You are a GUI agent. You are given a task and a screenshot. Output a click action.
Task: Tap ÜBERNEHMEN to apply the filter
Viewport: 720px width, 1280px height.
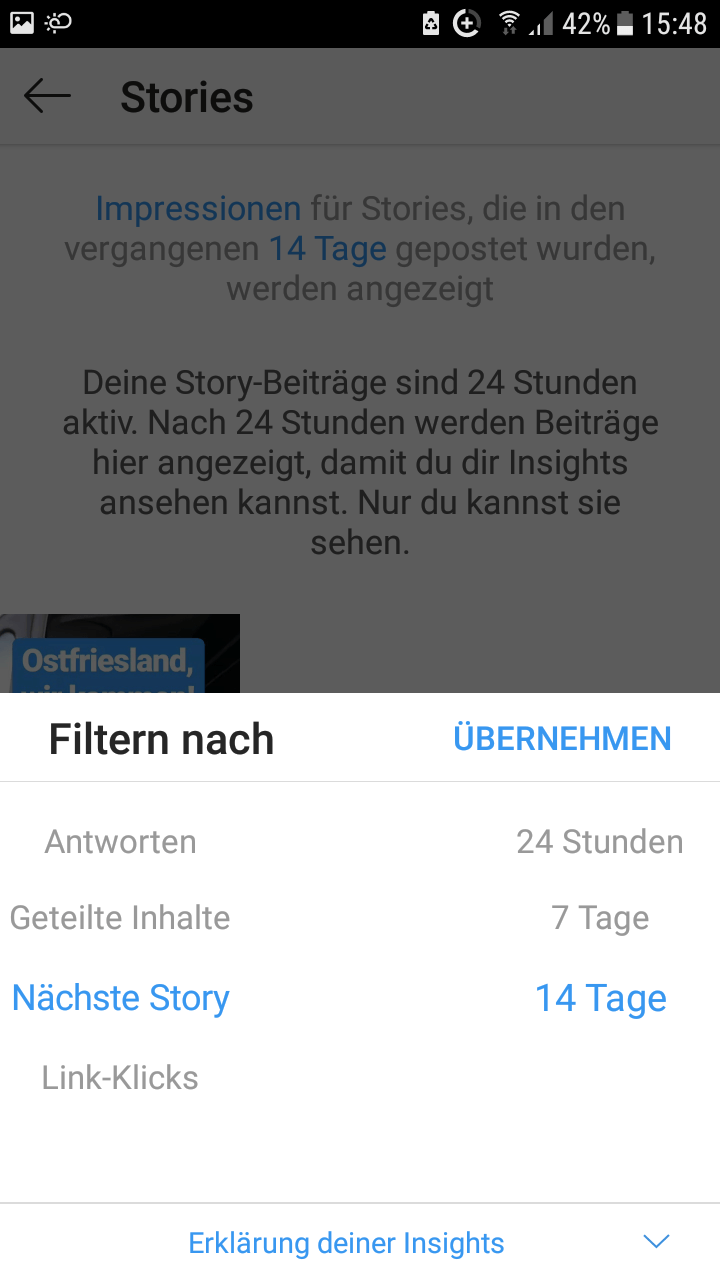click(562, 739)
